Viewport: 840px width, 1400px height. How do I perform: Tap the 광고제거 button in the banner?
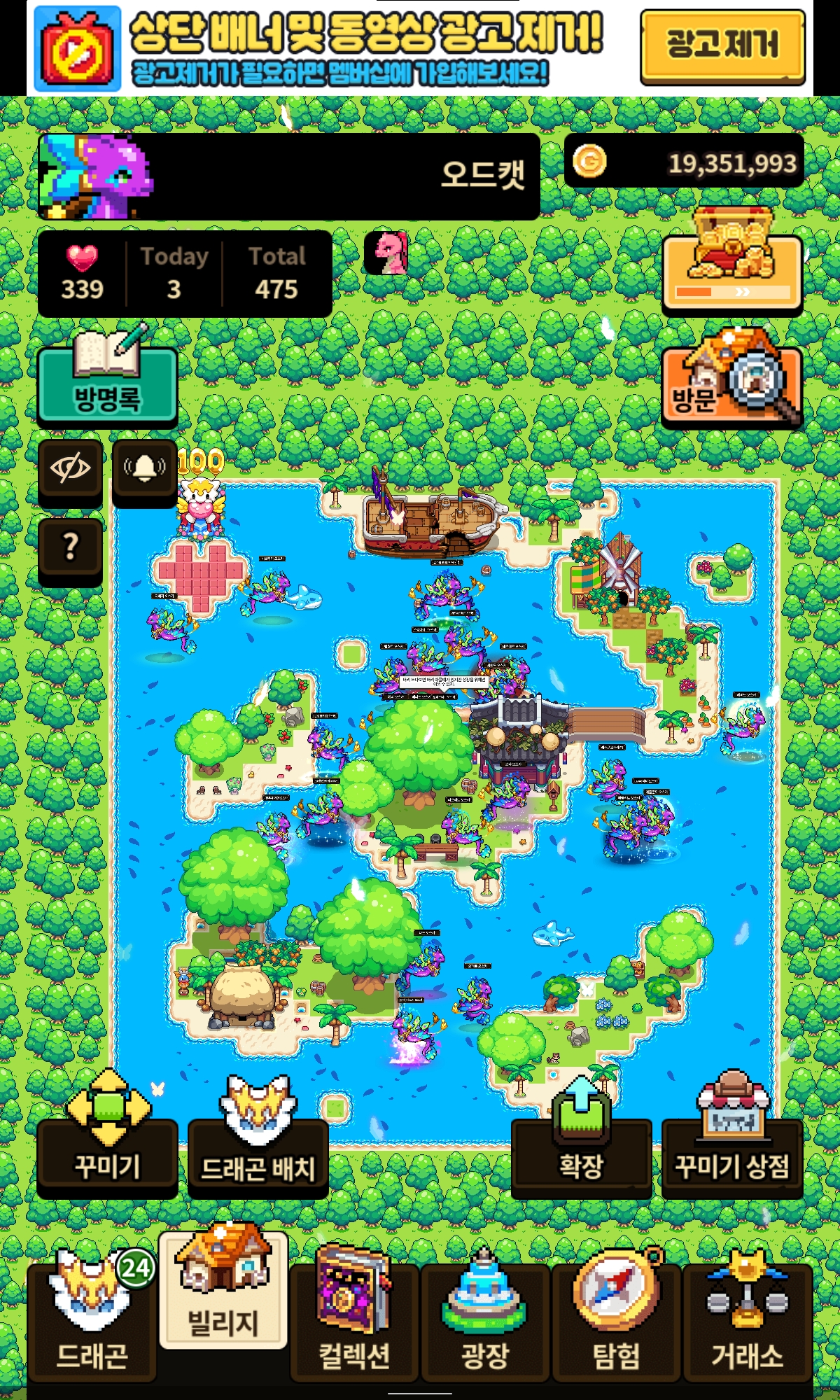tap(722, 47)
